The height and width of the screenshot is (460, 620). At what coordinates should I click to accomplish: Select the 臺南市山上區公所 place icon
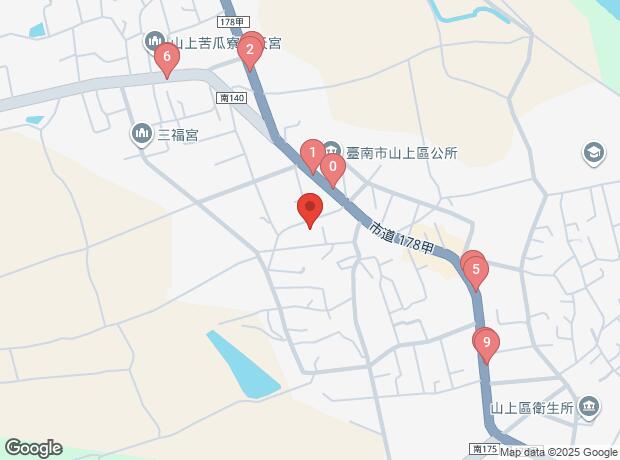coord(331,153)
